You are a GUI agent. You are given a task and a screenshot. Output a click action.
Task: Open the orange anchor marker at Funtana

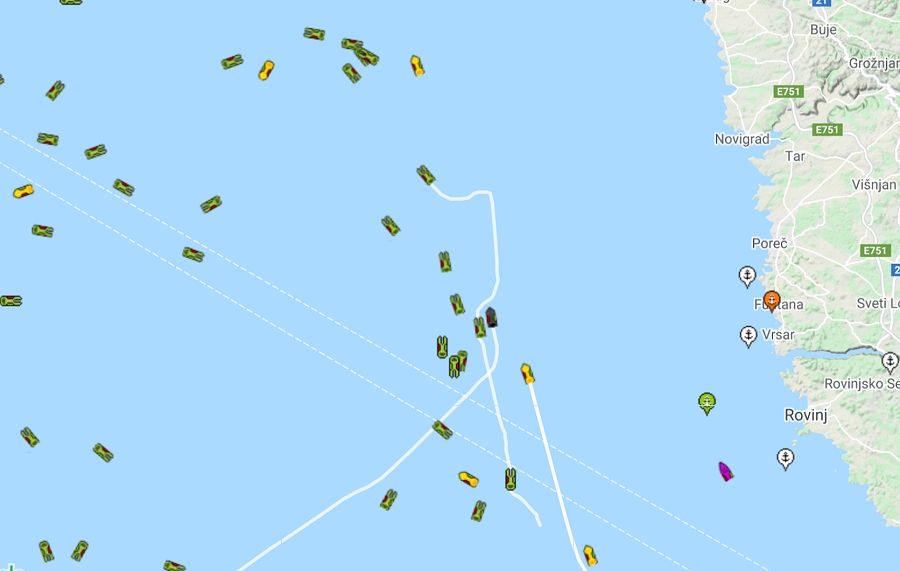click(x=771, y=299)
